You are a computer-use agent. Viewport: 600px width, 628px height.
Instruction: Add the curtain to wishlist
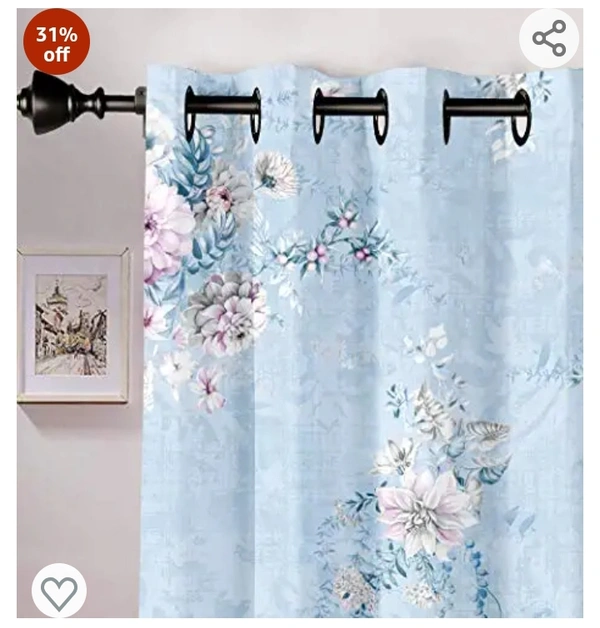[x=59, y=592]
